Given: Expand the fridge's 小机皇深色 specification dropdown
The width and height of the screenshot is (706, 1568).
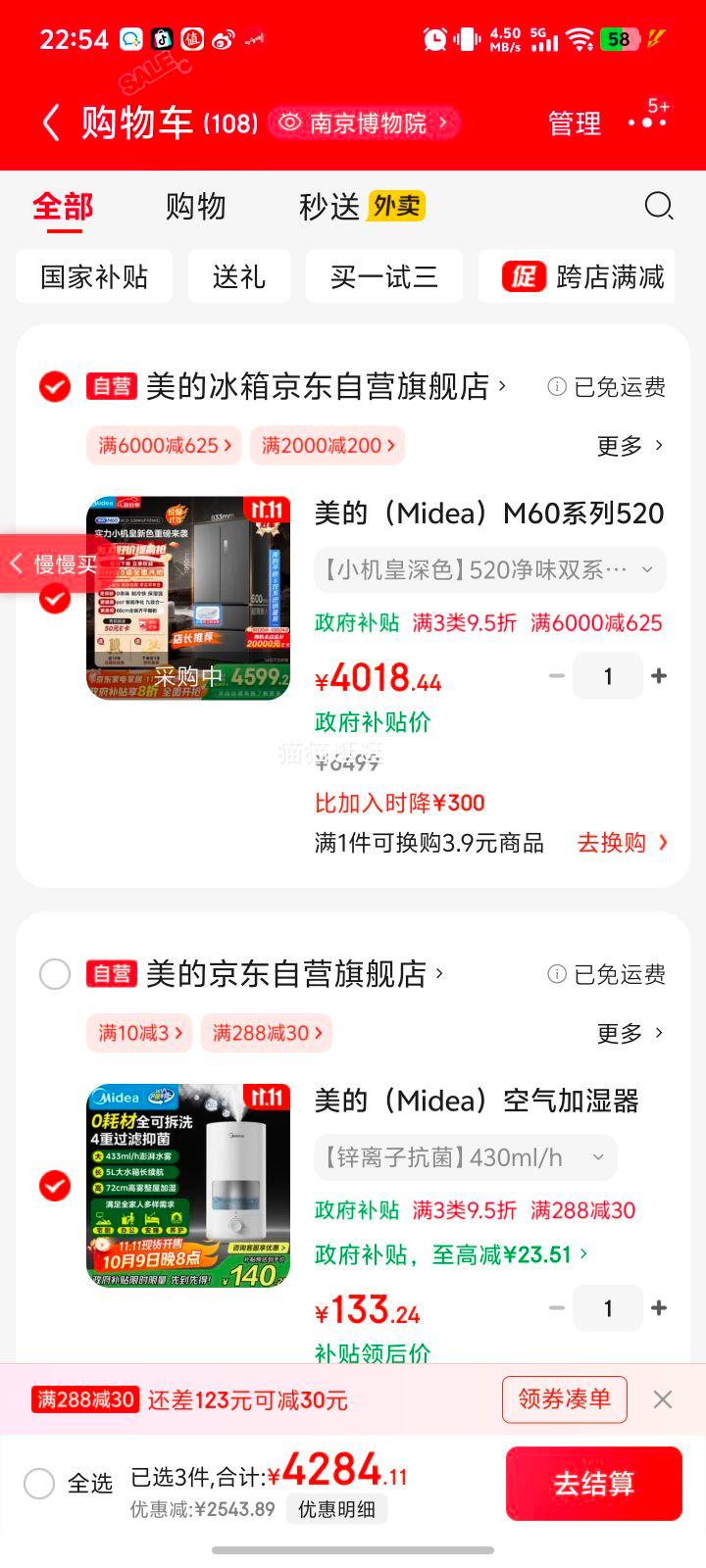Looking at the screenshot, I should tap(488, 569).
